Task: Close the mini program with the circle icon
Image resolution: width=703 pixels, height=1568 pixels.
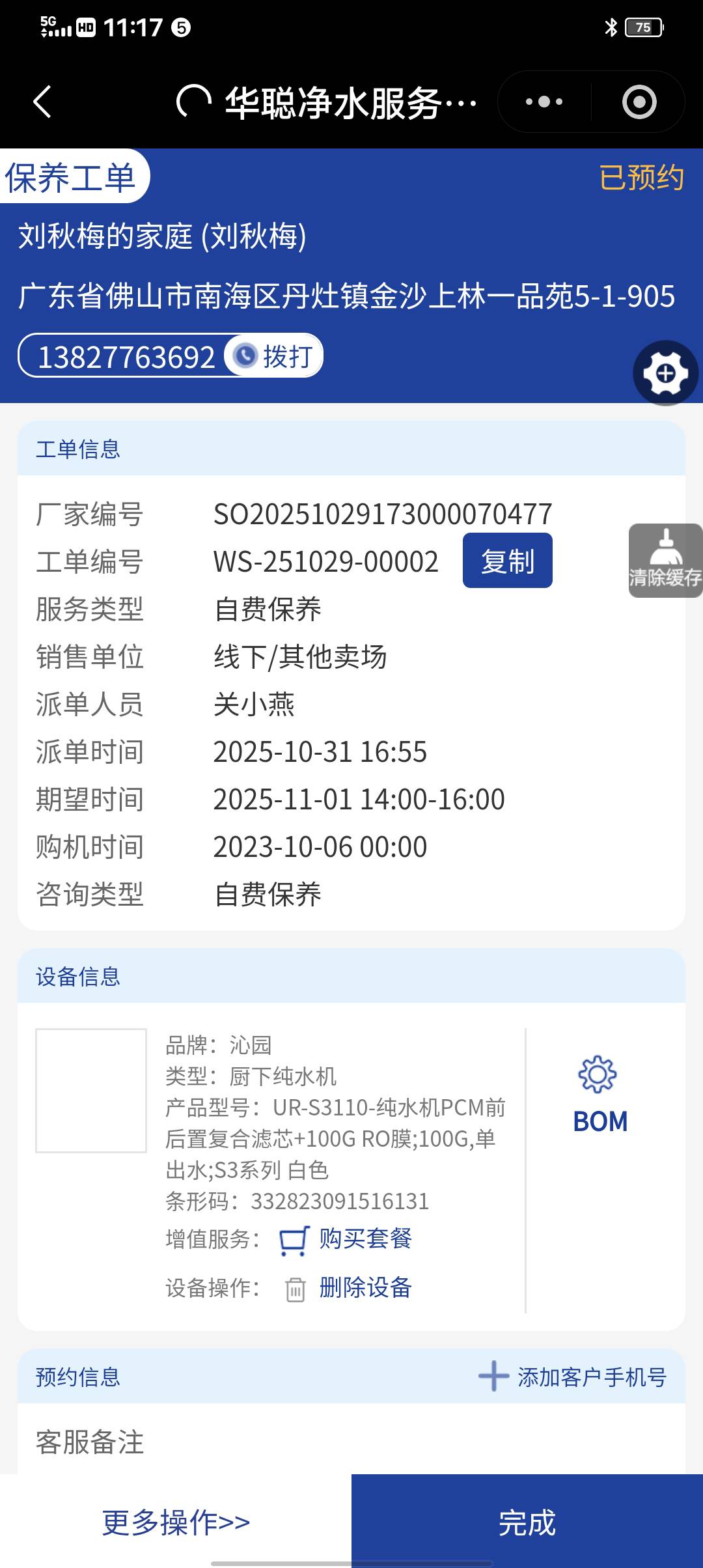Action: [639, 102]
